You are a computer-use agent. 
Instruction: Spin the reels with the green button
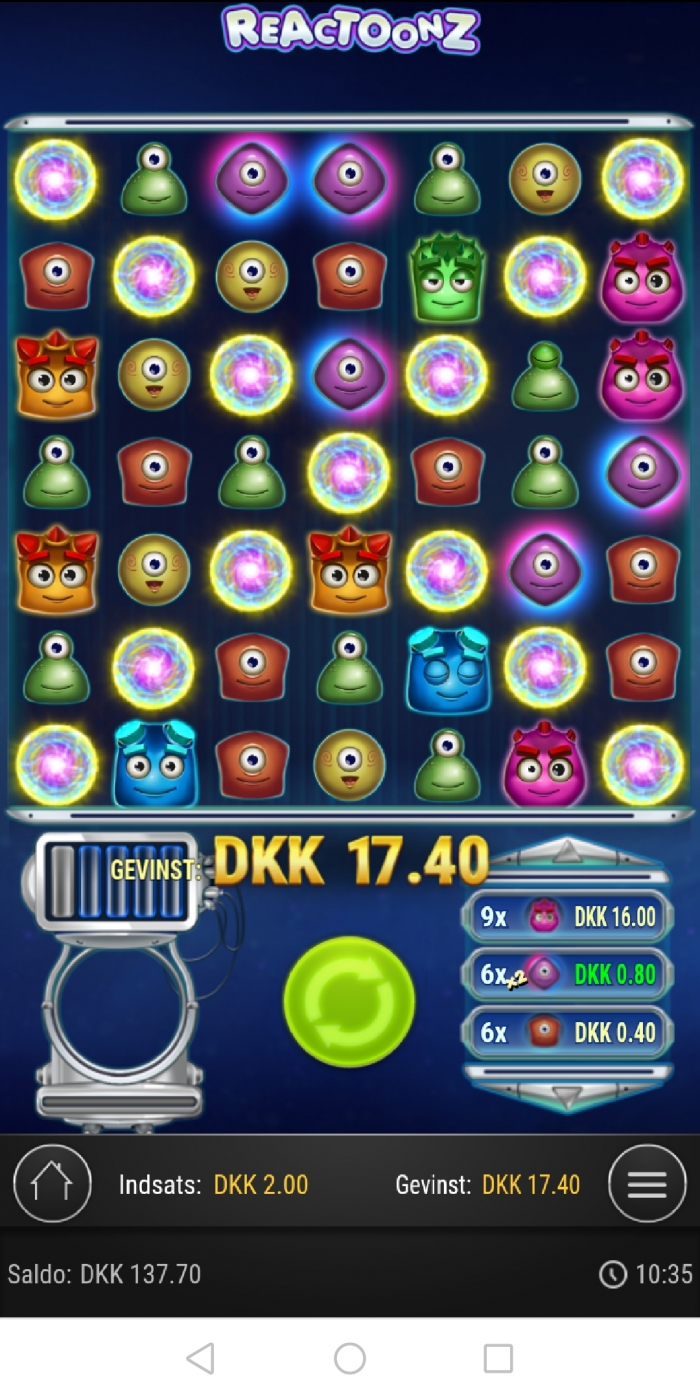point(349,1001)
